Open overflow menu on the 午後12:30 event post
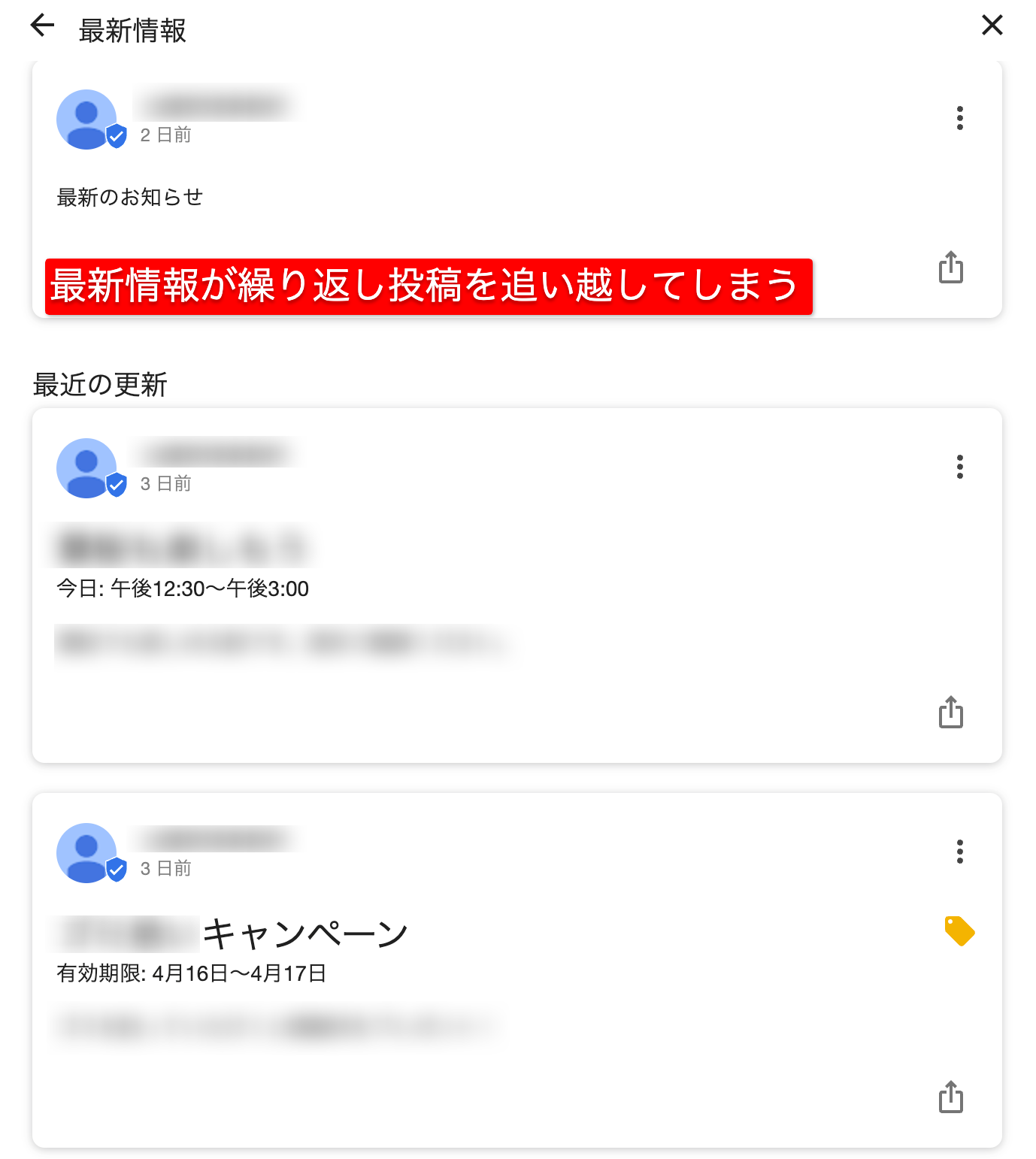1036x1159 pixels. (x=960, y=467)
